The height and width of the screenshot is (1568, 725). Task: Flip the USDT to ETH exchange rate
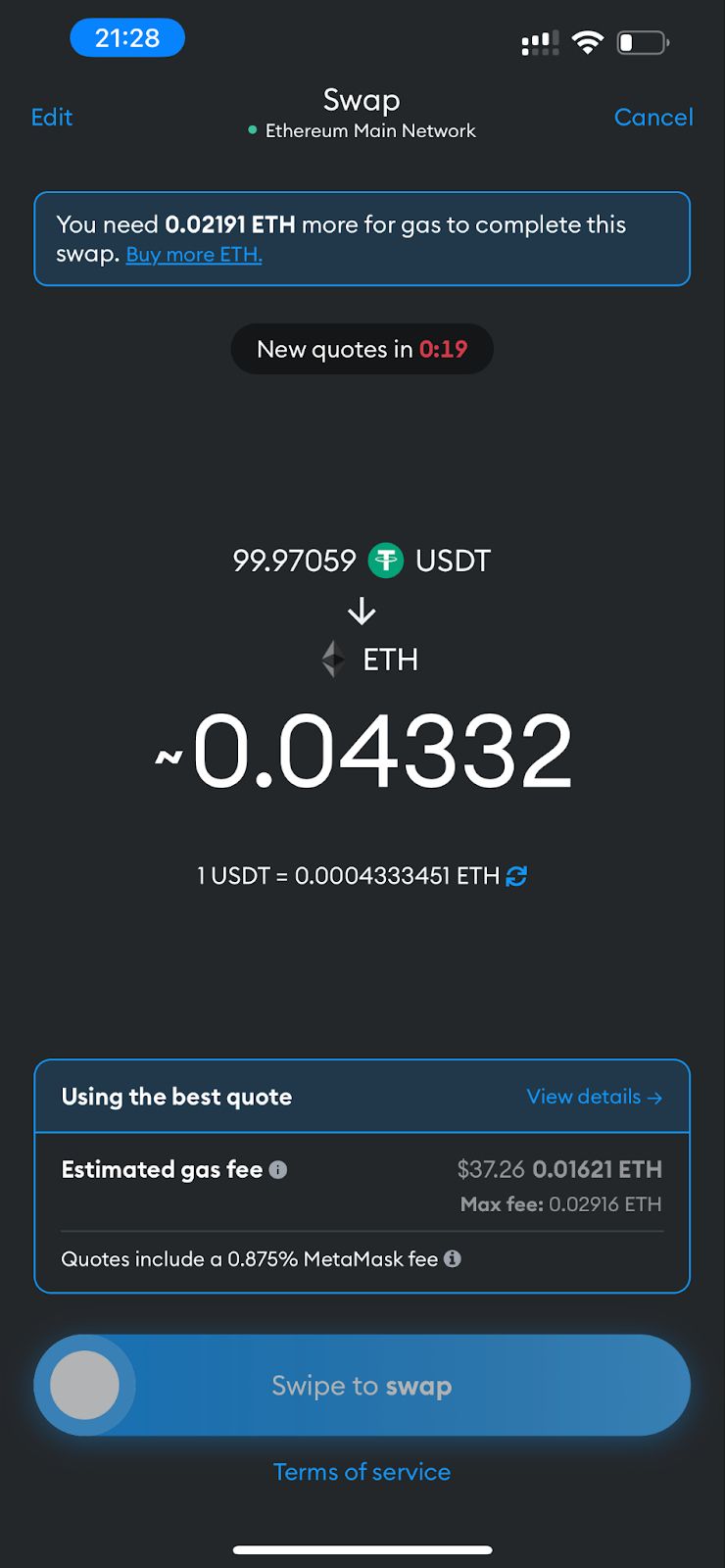coord(516,876)
